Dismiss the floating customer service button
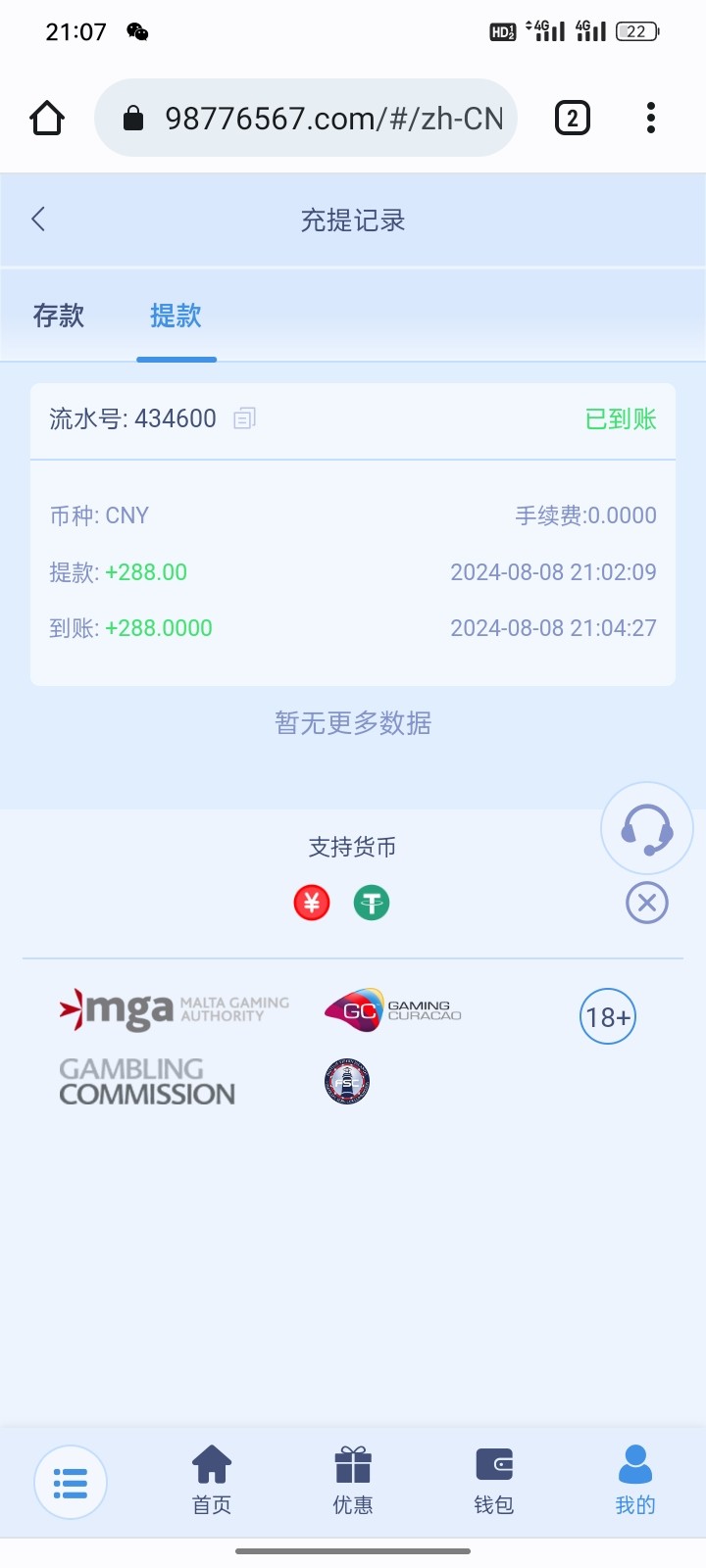The width and height of the screenshot is (706, 1568). pos(647,903)
